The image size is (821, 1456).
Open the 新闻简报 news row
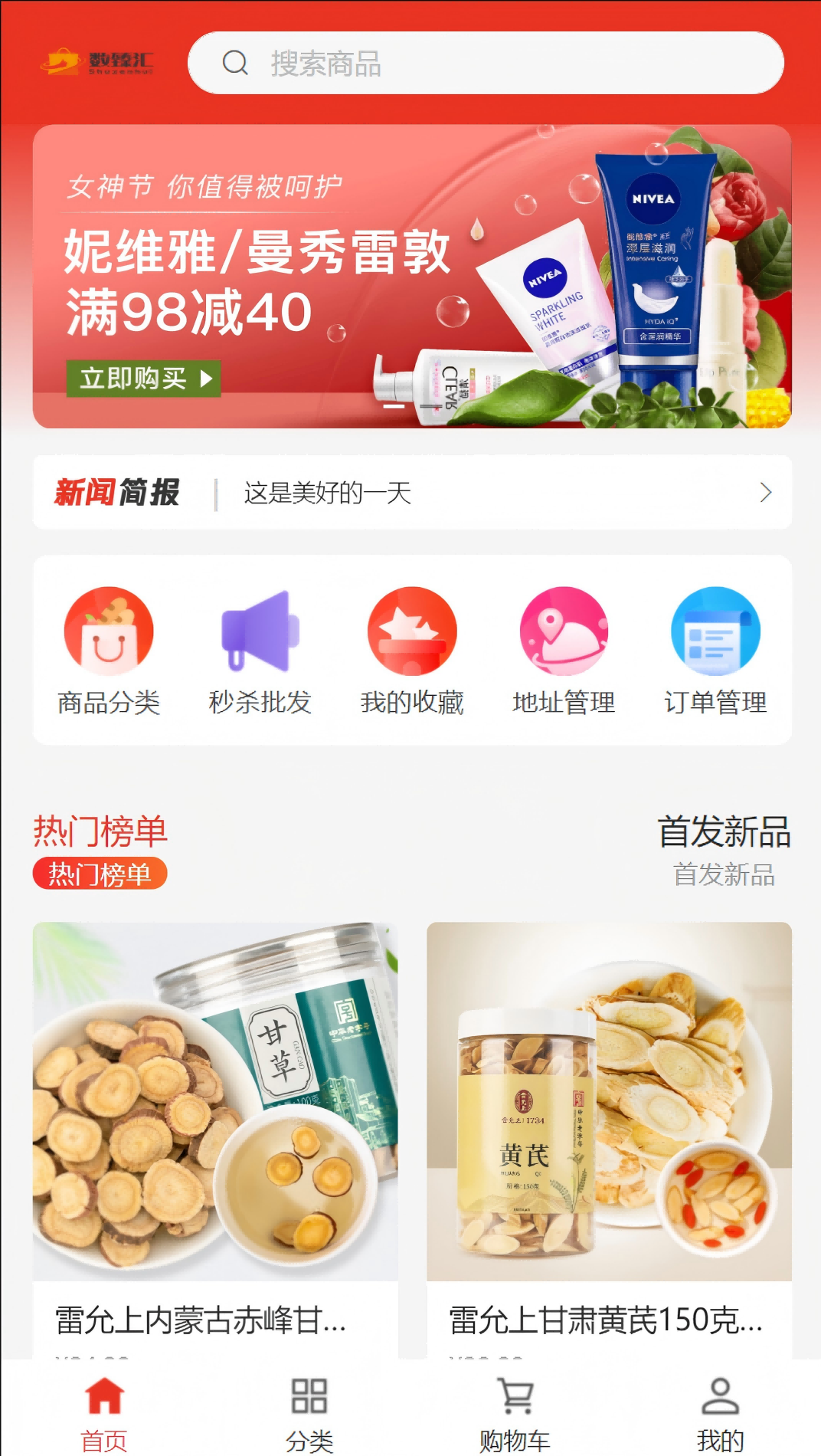coord(412,492)
